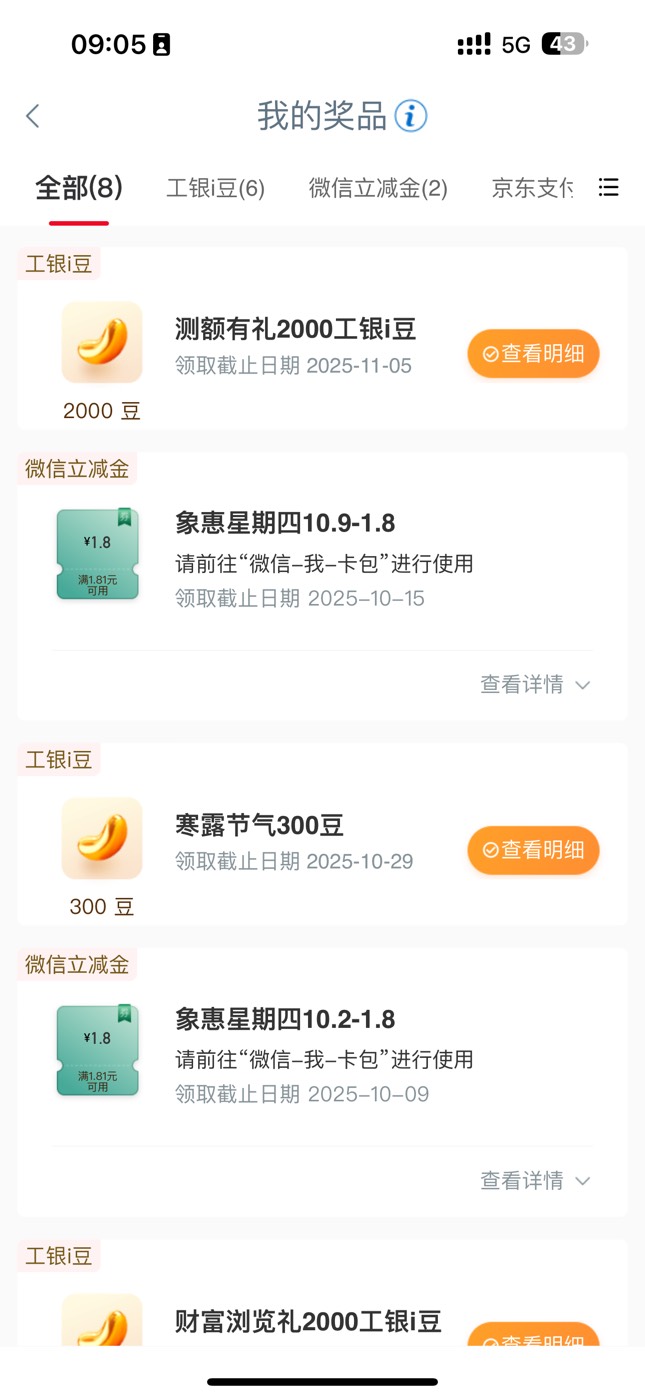Switch to the 工银i豆(6) tab
645x1398 pixels.
(215, 188)
